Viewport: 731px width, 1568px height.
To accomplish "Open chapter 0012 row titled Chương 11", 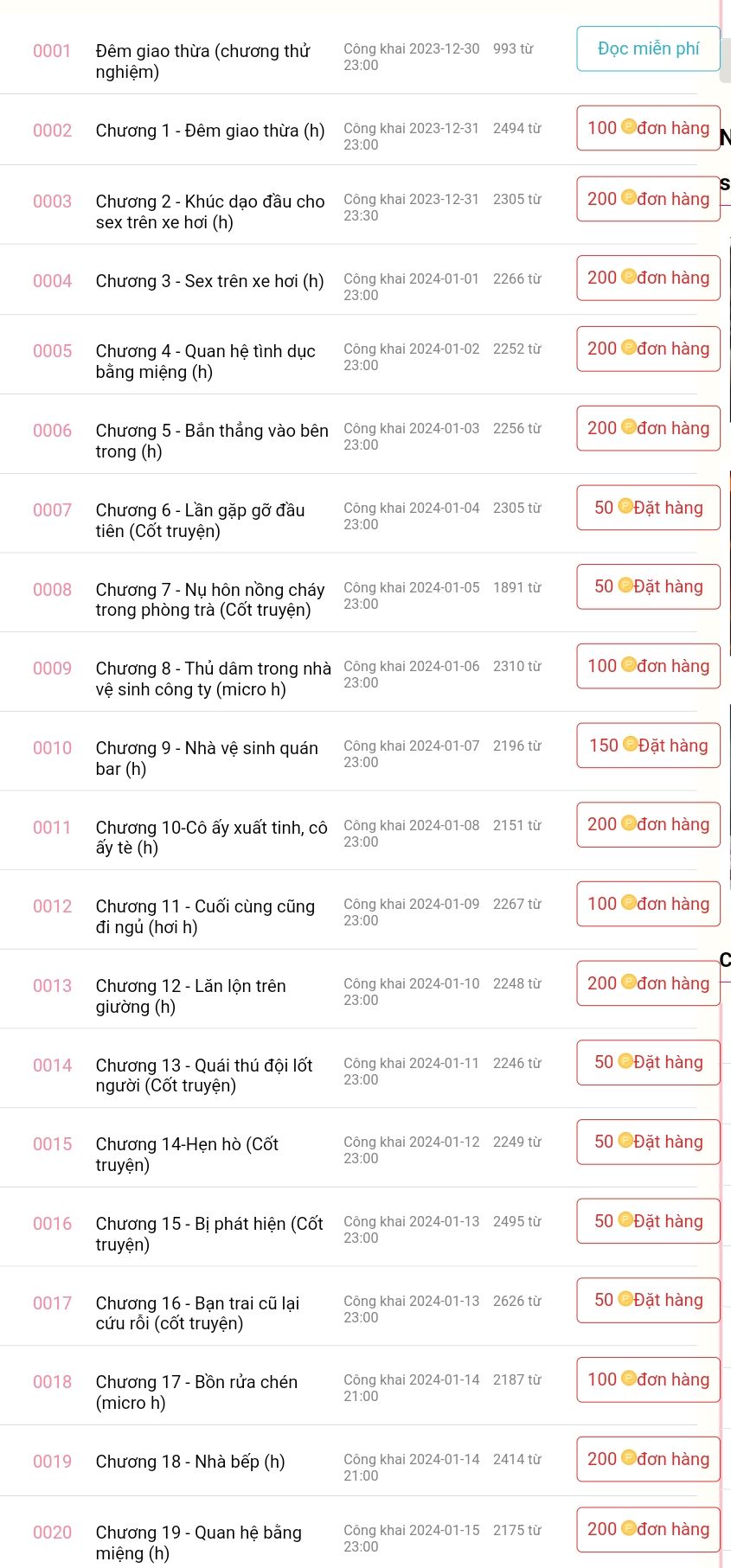I will (205, 916).
